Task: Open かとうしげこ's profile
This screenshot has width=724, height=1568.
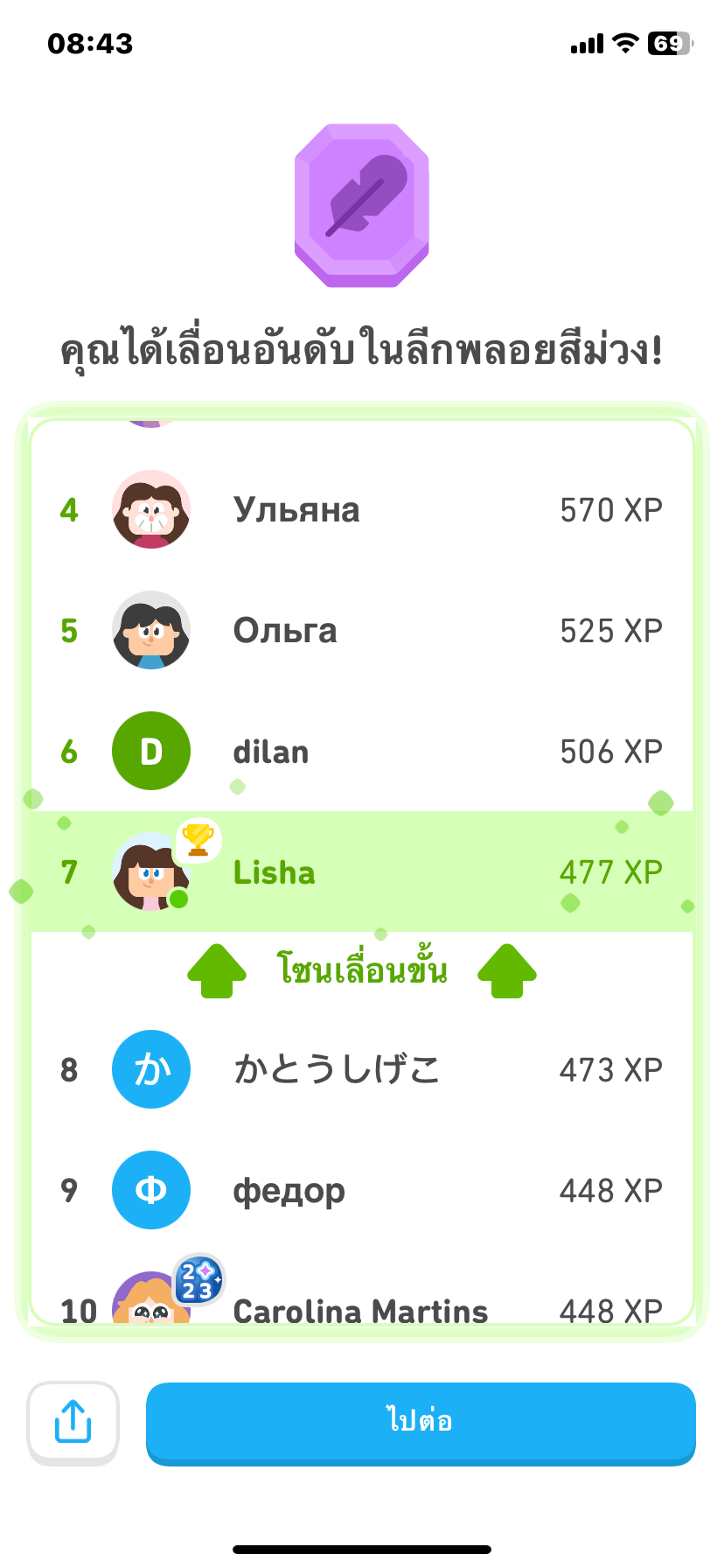Action: 361,1069
